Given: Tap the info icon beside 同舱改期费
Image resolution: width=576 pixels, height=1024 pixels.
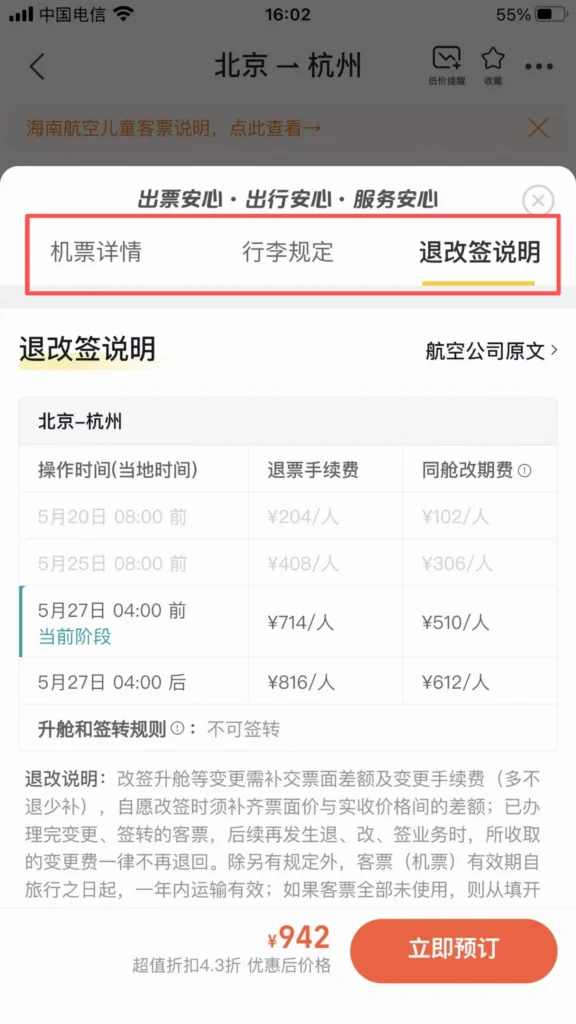Looking at the screenshot, I should coord(524,470).
